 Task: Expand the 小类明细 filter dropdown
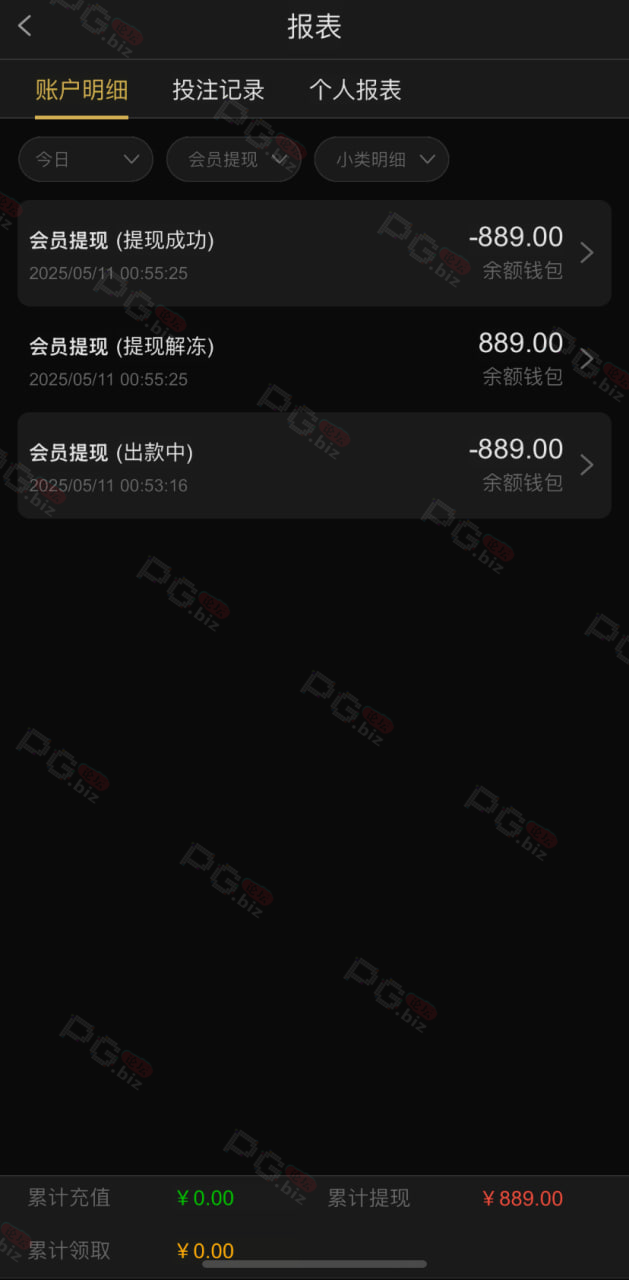click(382, 159)
